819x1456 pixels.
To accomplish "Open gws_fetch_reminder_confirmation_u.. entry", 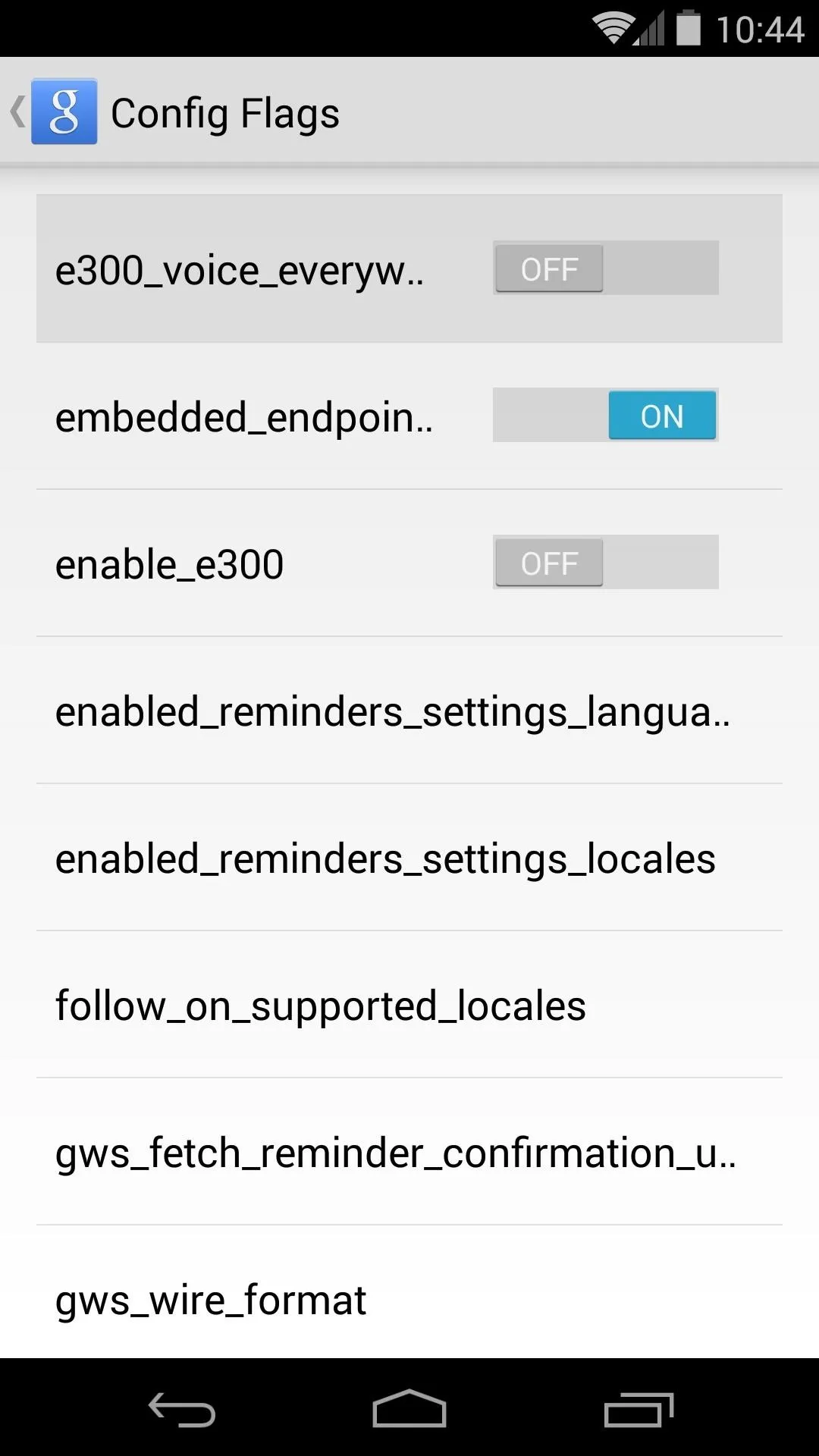I will (x=409, y=1152).
